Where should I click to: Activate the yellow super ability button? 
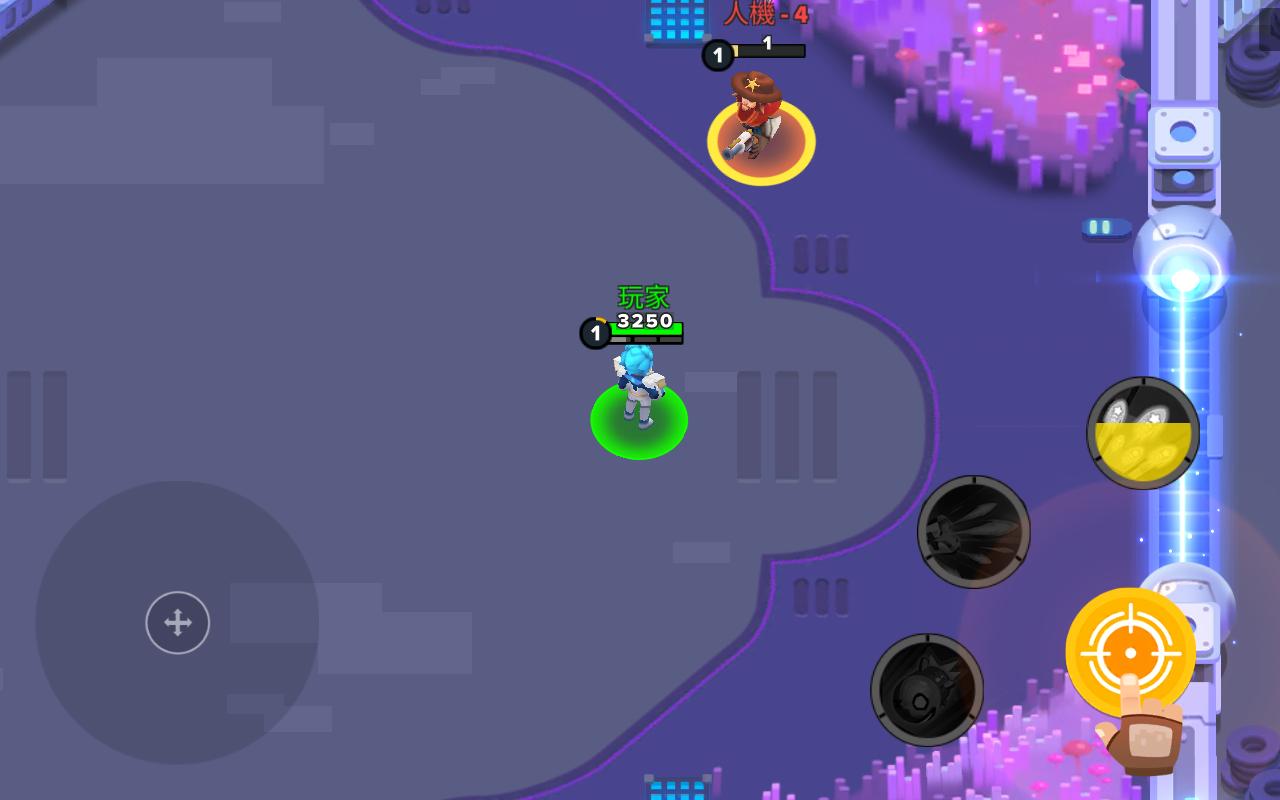click(x=1143, y=433)
